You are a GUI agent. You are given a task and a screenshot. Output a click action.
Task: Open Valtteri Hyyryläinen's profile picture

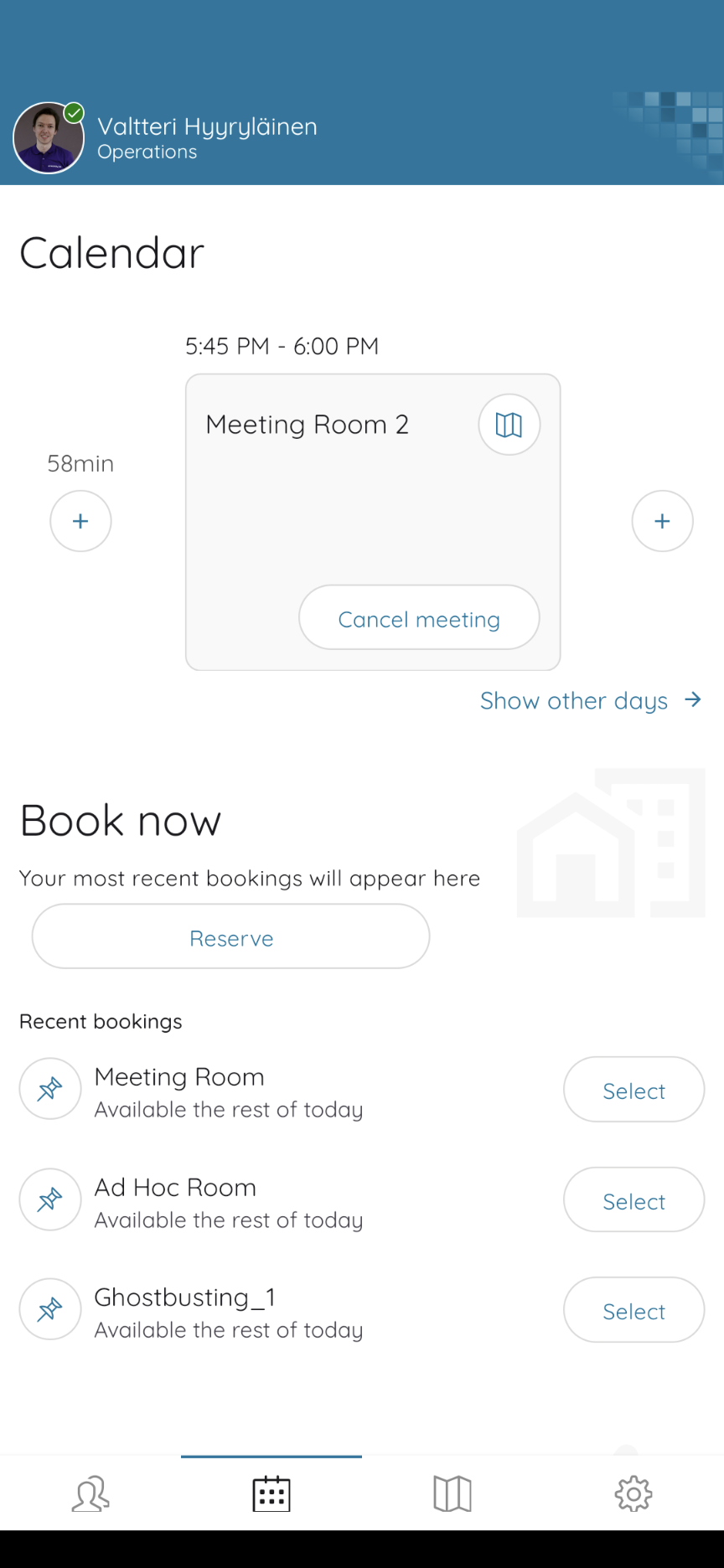click(49, 138)
